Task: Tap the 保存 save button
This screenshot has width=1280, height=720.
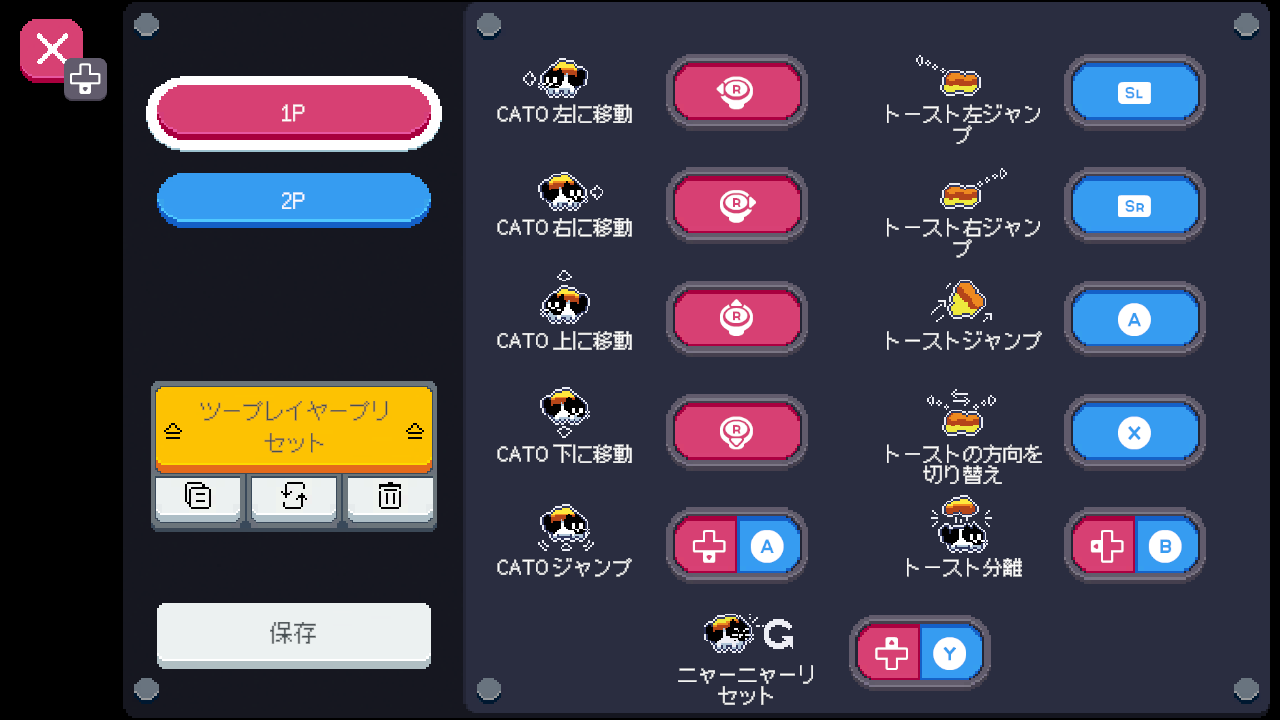Action: (x=293, y=633)
